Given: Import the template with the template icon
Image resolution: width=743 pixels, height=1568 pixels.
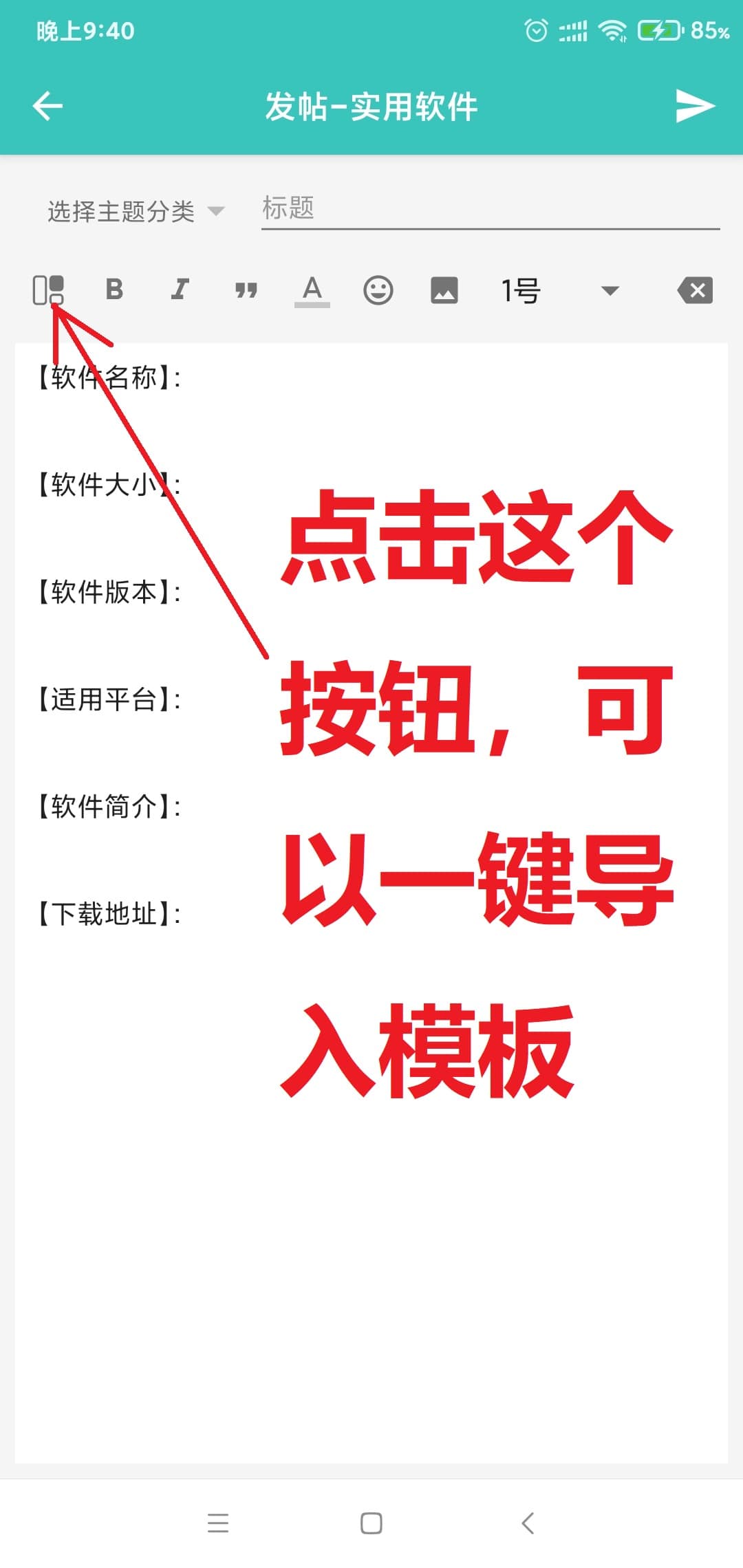Looking at the screenshot, I should 48,290.
